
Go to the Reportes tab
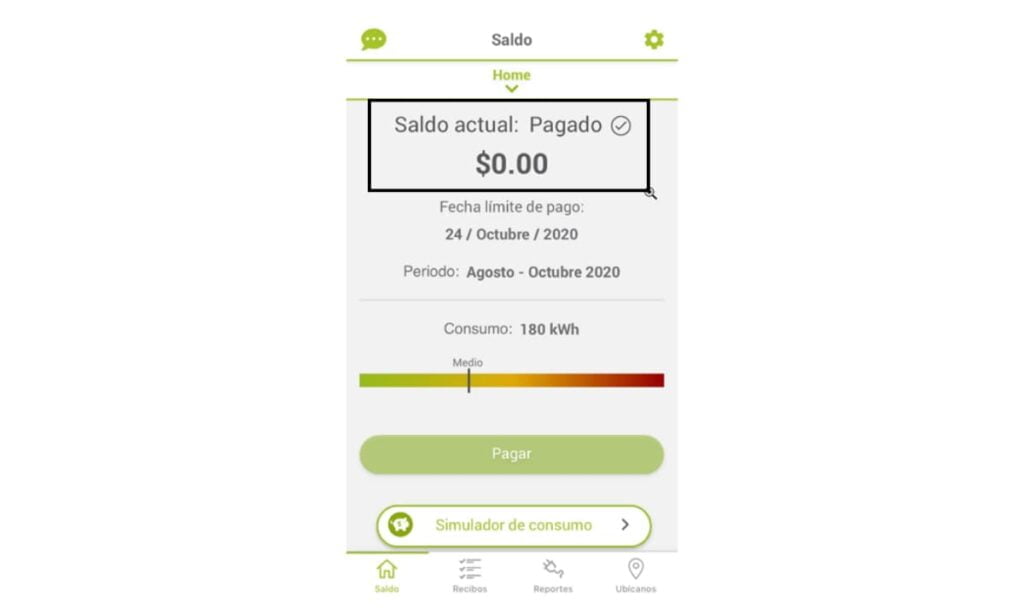point(553,576)
